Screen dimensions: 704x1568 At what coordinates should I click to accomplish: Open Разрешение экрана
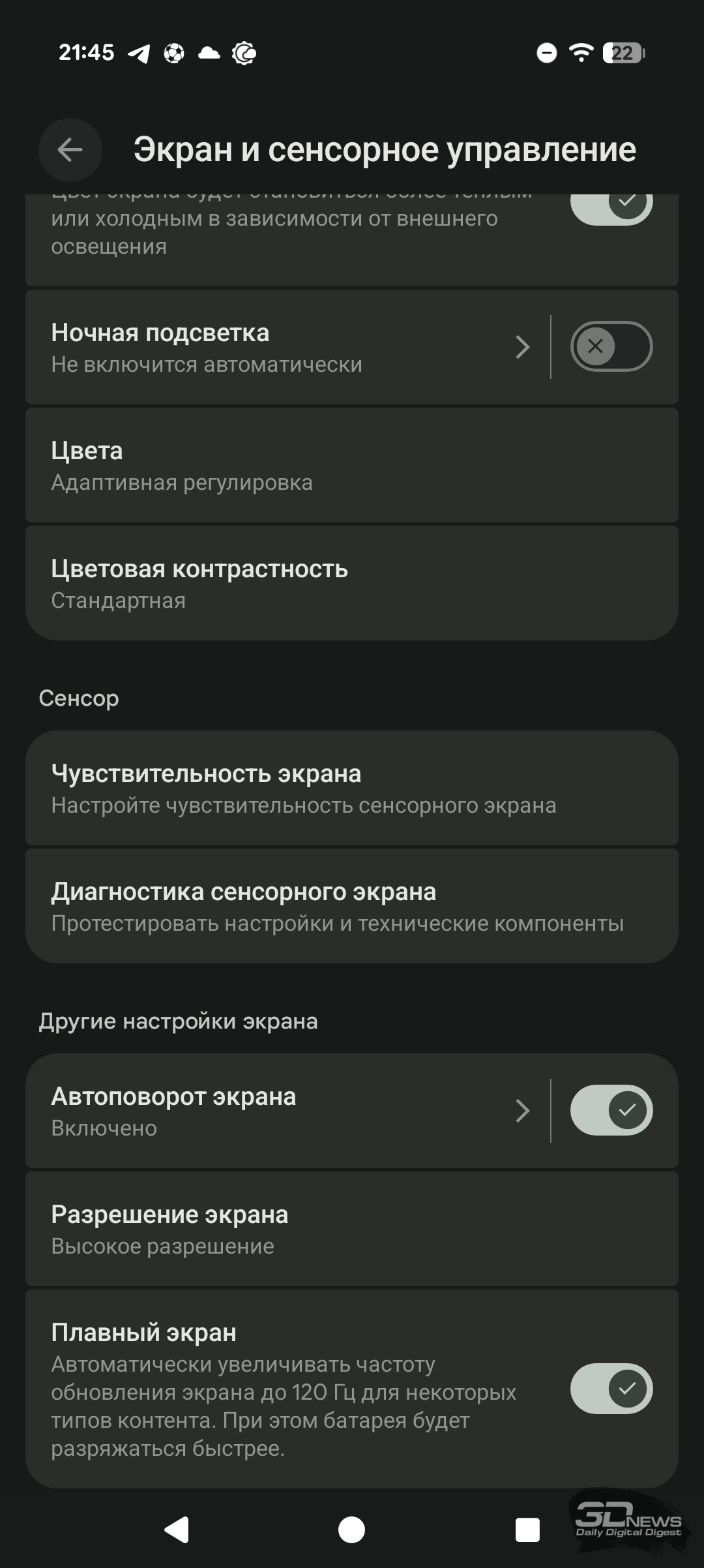[x=352, y=1229]
